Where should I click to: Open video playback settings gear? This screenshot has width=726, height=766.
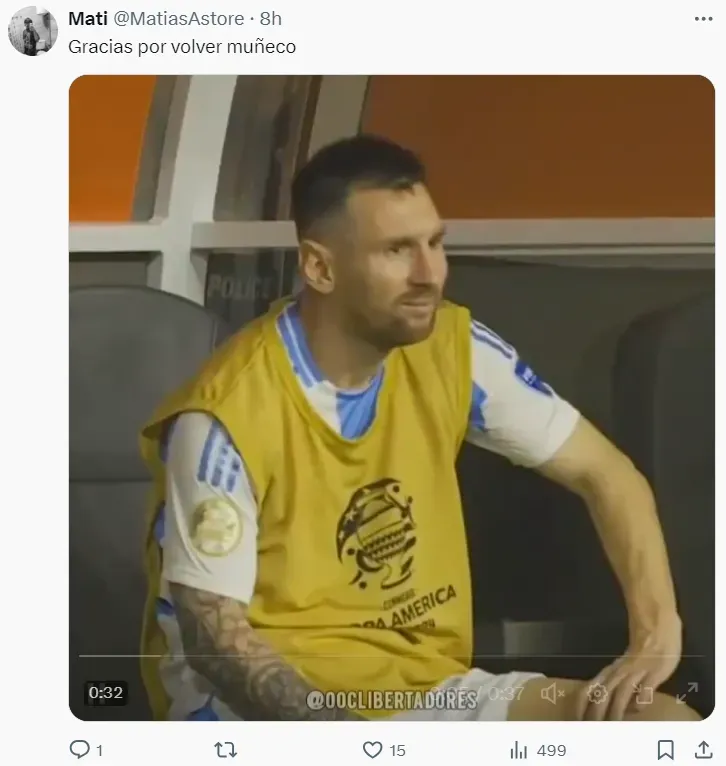(x=597, y=692)
